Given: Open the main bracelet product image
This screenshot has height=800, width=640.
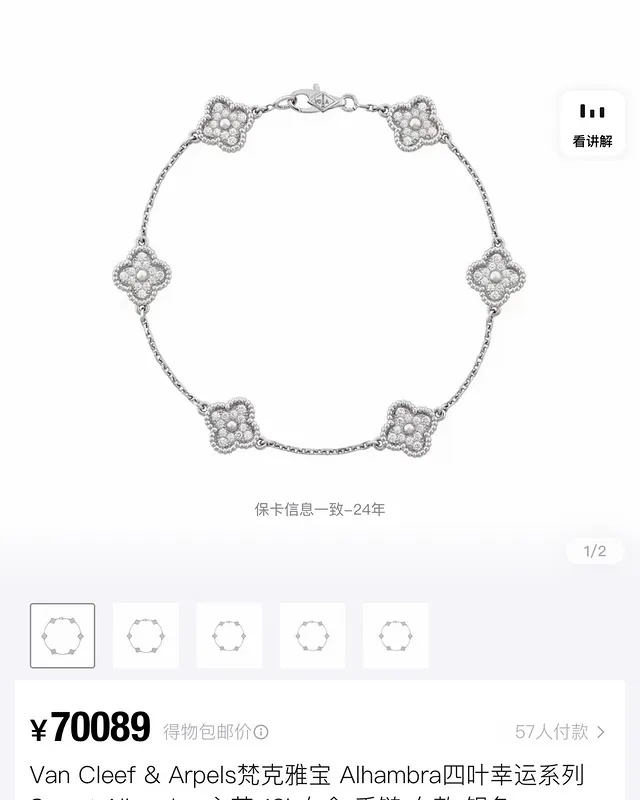Looking at the screenshot, I should [318, 275].
